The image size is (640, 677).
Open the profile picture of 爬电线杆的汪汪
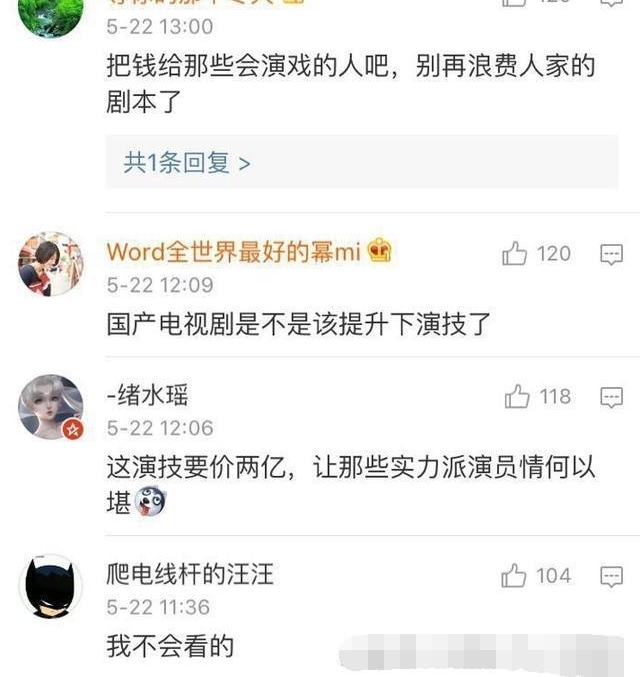[51, 587]
